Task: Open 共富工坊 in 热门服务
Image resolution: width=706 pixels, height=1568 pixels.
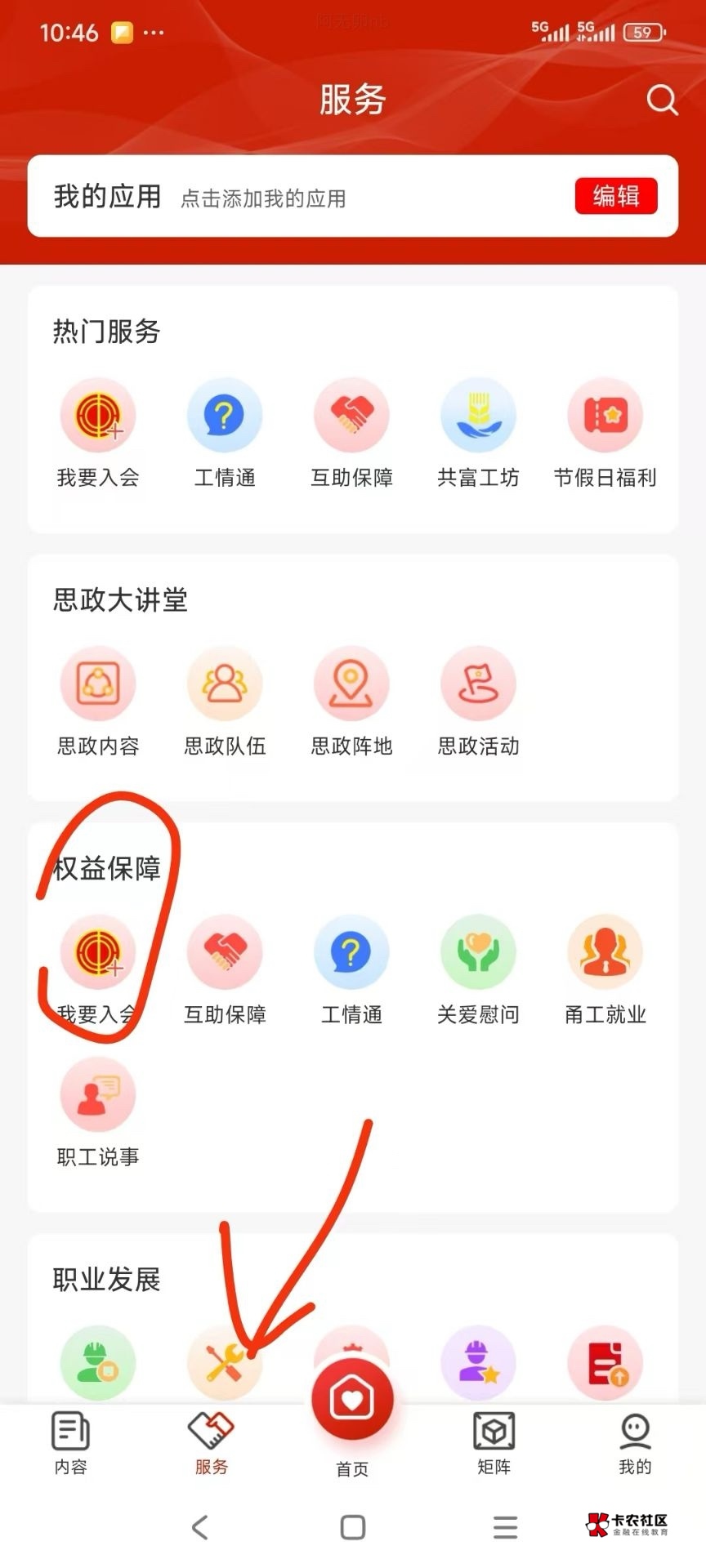Action: [x=478, y=434]
